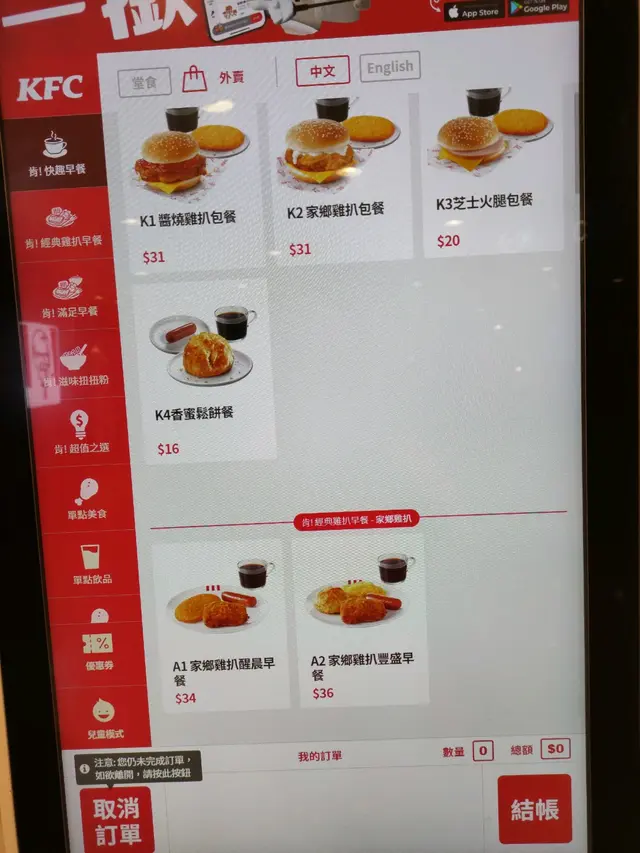This screenshot has width=640, height=853.
Task: Enter 兒童模式 kids mode
Action: tap(103, 718)
